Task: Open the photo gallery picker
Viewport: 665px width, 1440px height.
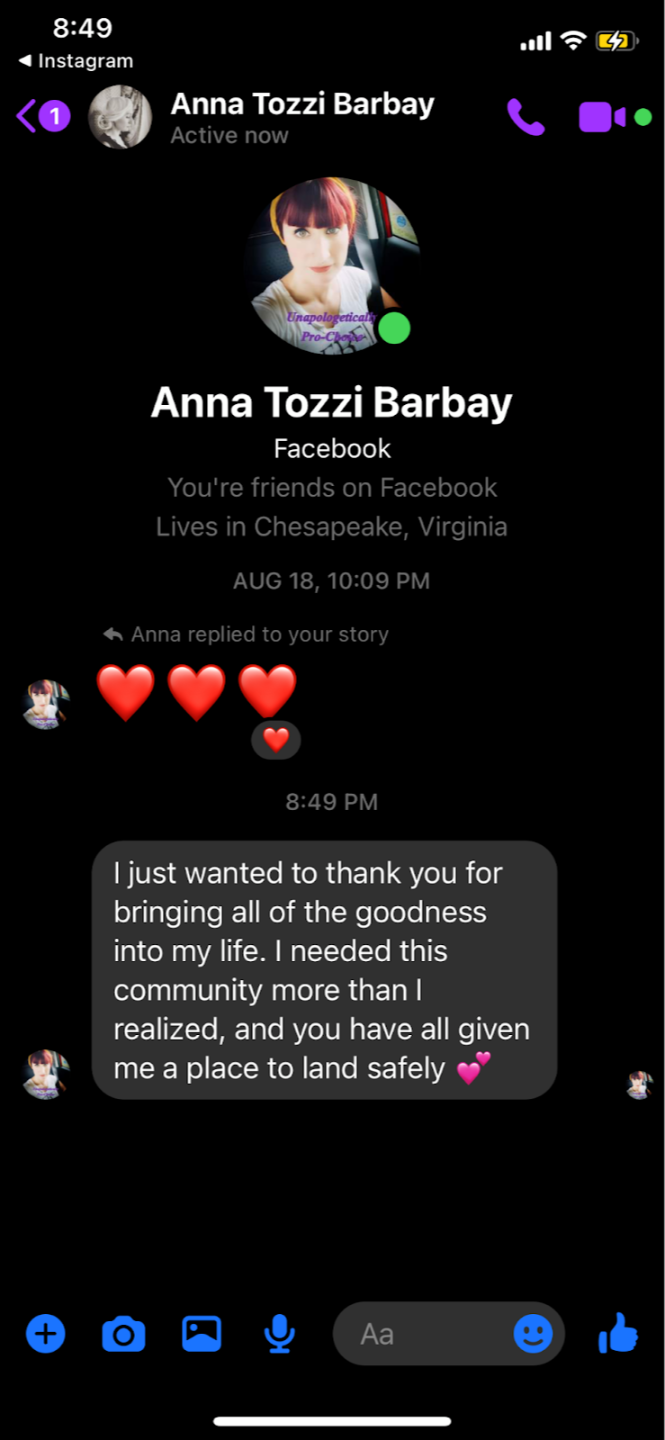Action: 201,1333
